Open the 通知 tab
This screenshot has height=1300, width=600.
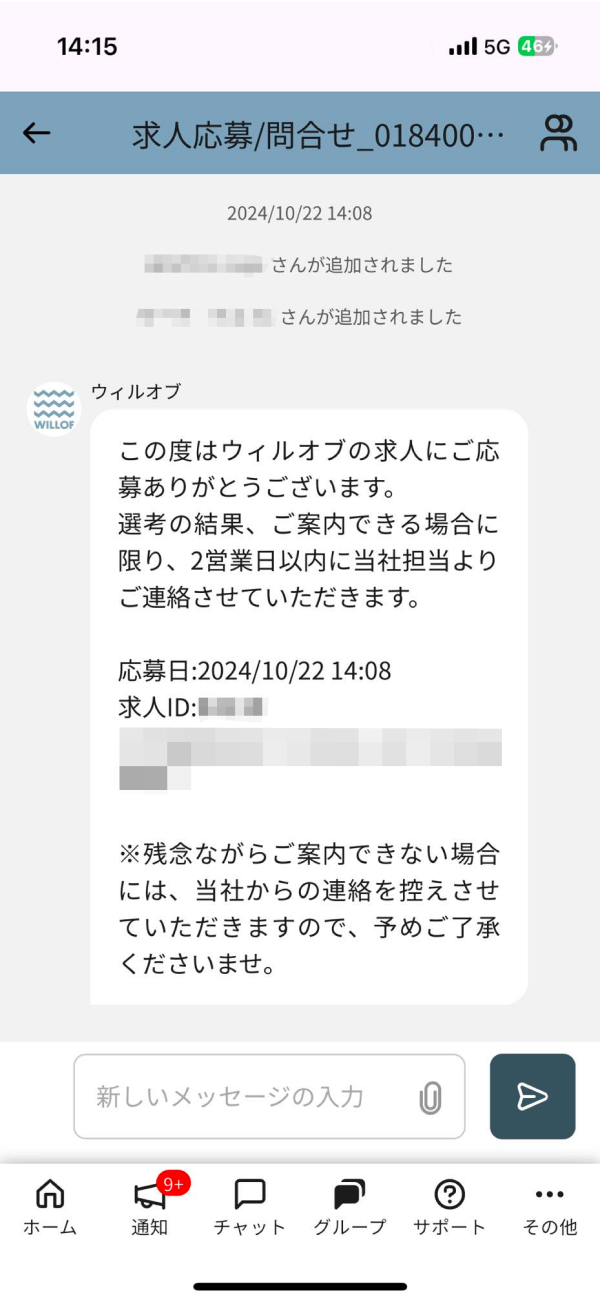pyautogui.click(x=150, y=1207)
